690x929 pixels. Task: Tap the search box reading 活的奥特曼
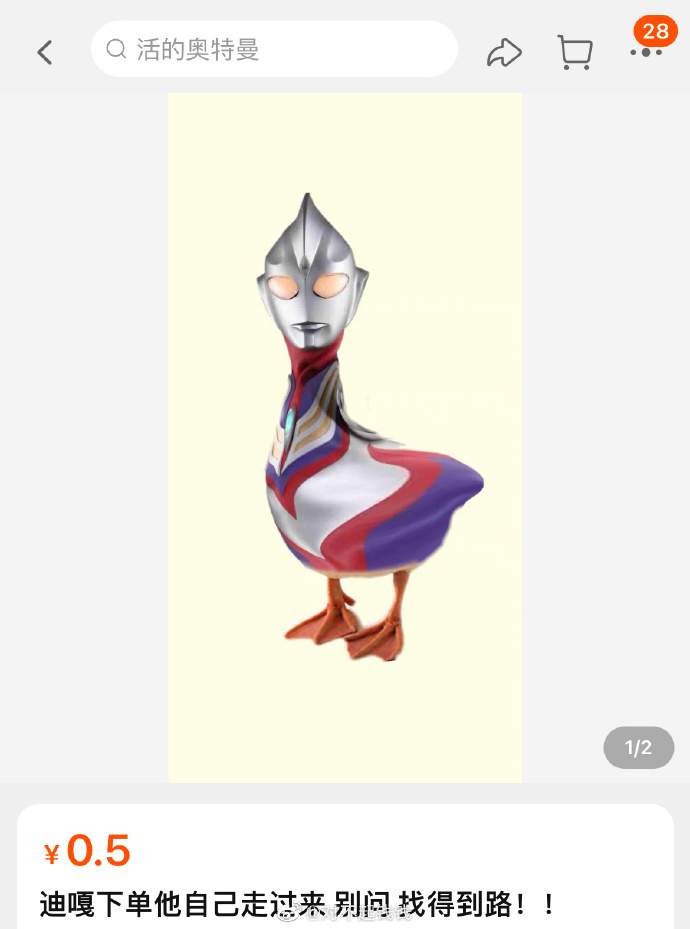click(x=273, y=49)
